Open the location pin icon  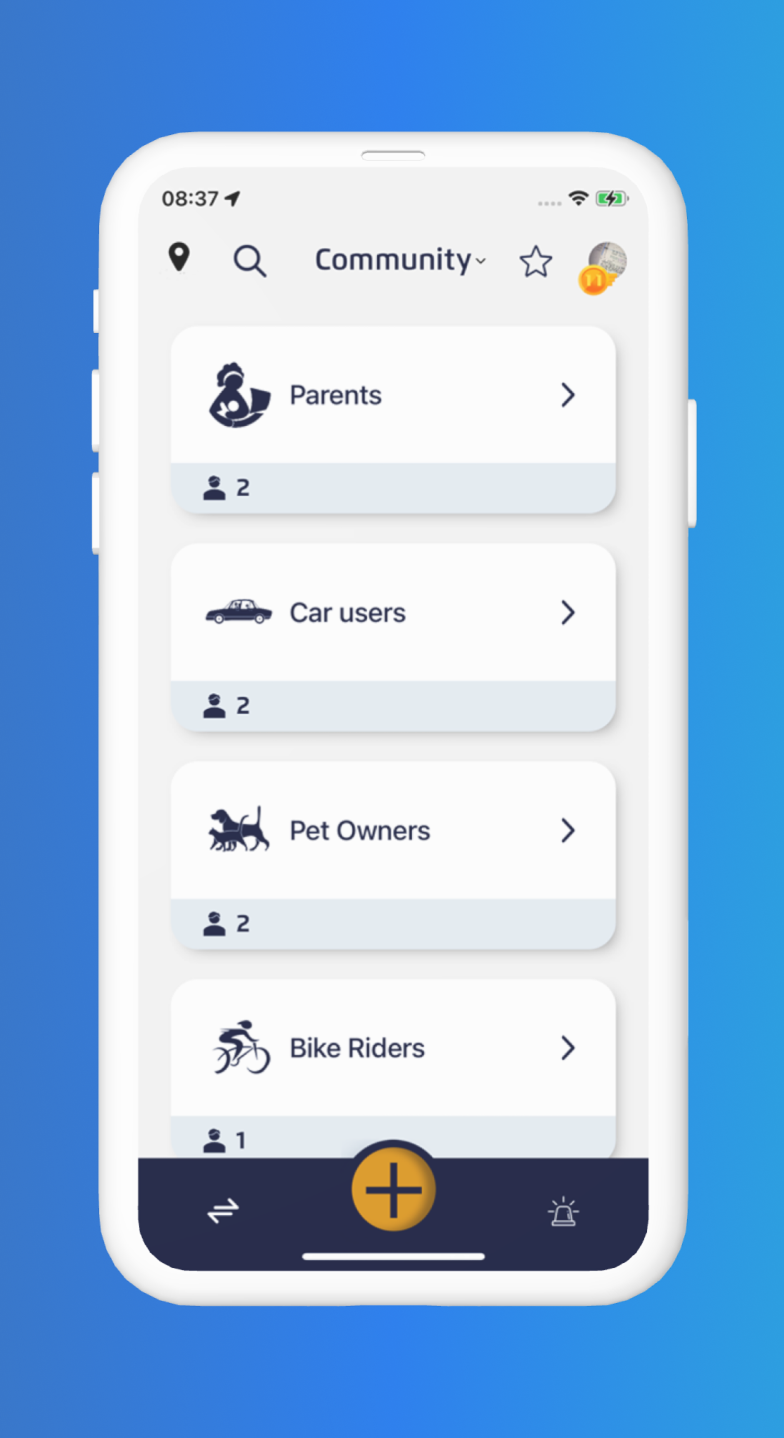(x=179, y=258)
